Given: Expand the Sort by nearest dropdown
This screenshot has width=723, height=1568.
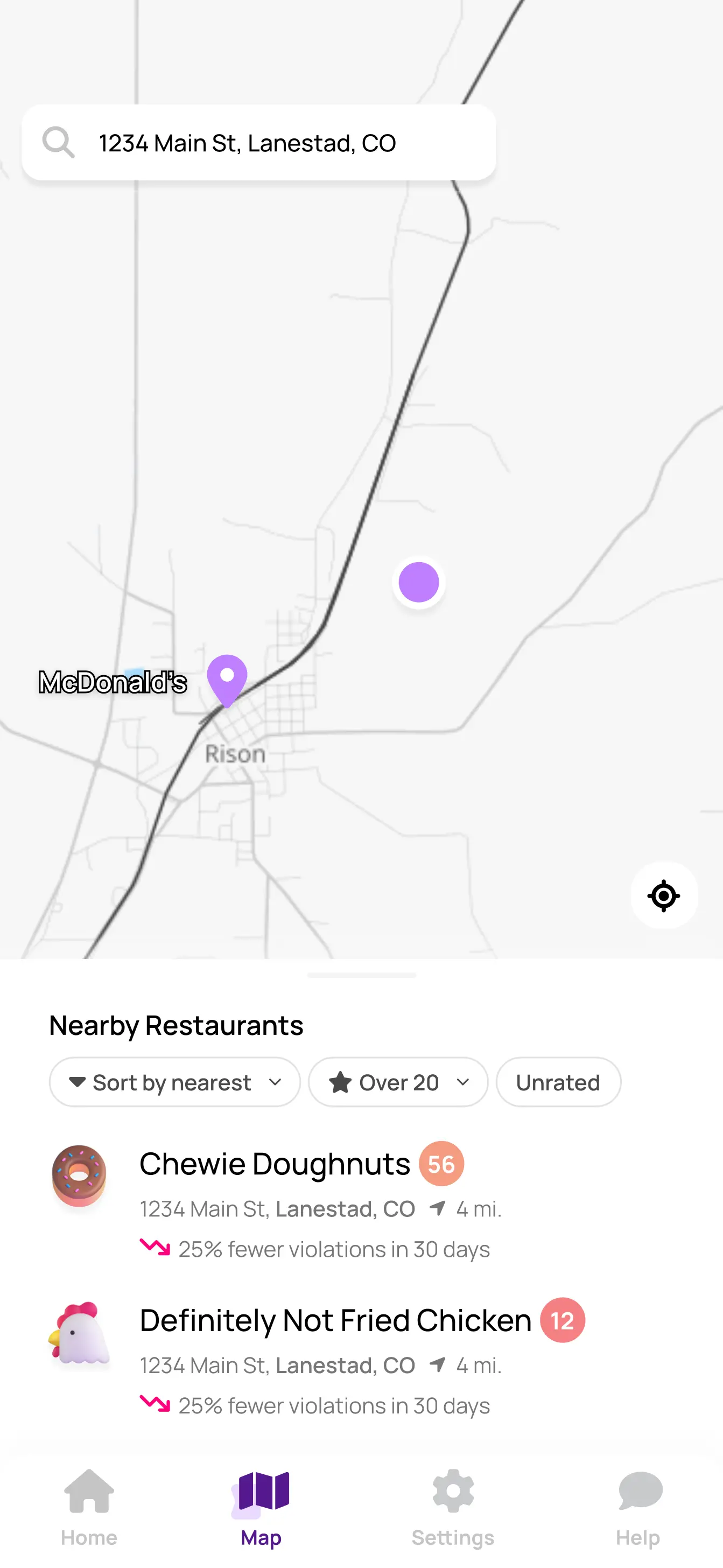Looking at the screenshot, I should tap(174, 1082).
